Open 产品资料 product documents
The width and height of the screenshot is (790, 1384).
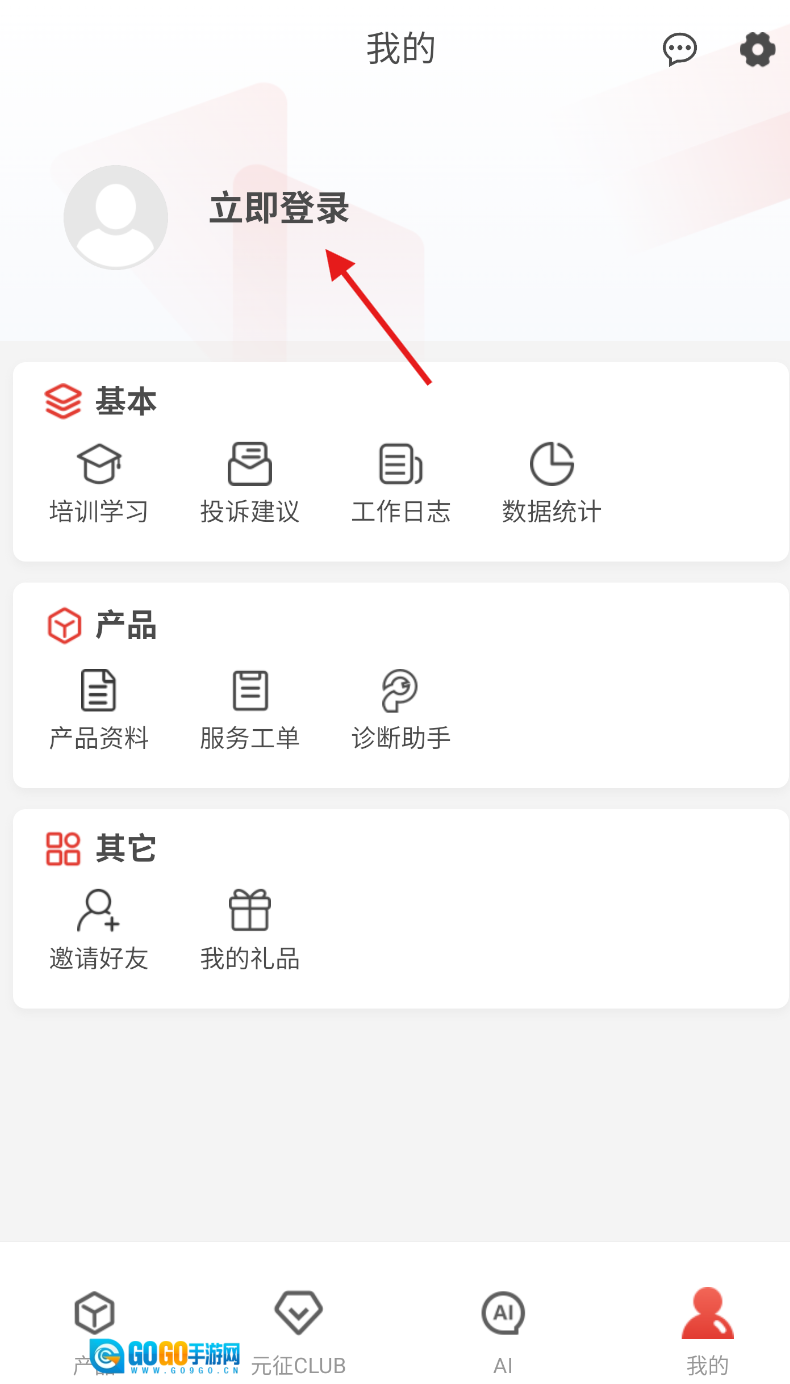pos(99,711)
